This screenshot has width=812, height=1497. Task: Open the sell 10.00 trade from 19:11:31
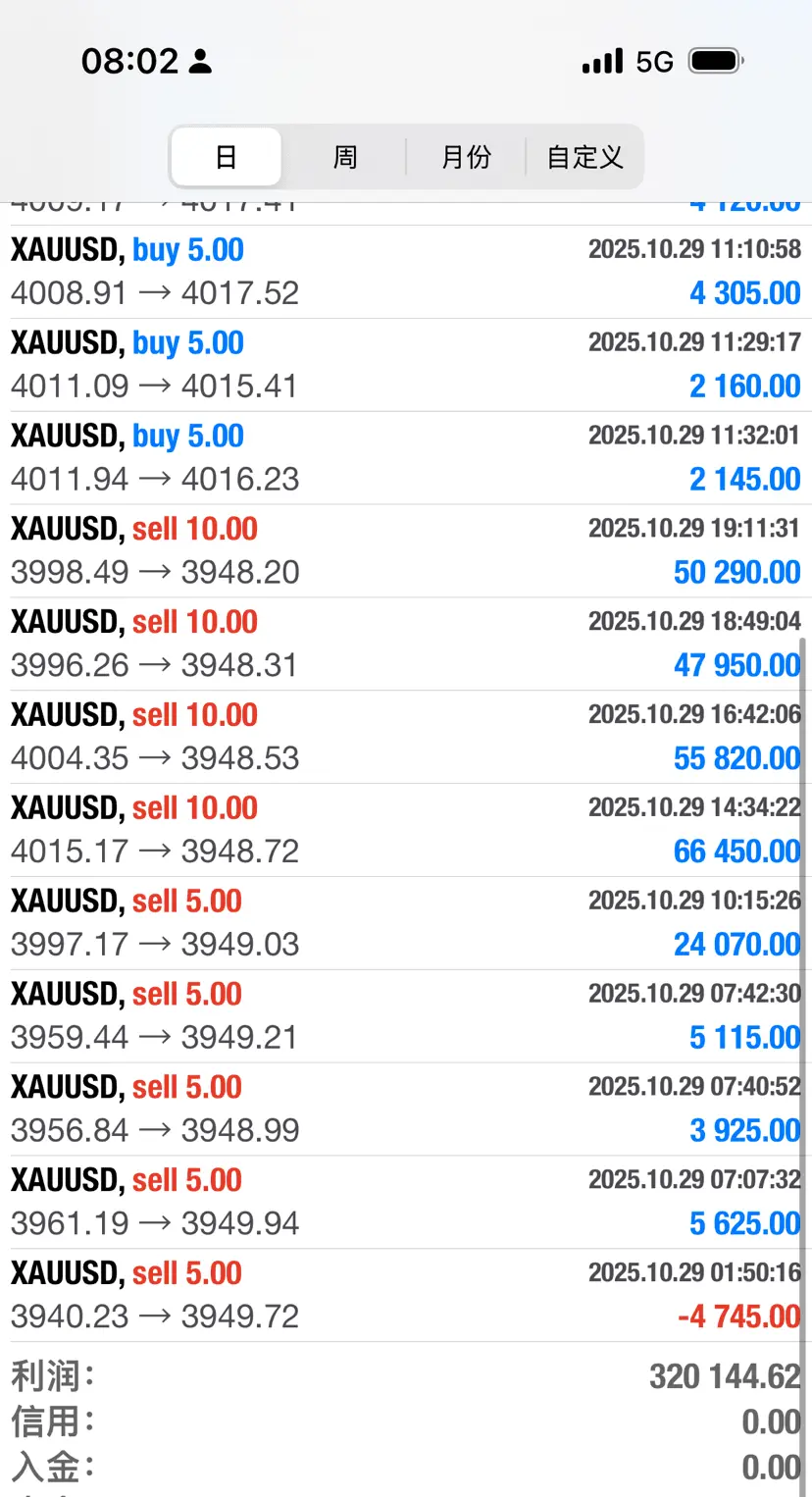(x=406, y=551)
